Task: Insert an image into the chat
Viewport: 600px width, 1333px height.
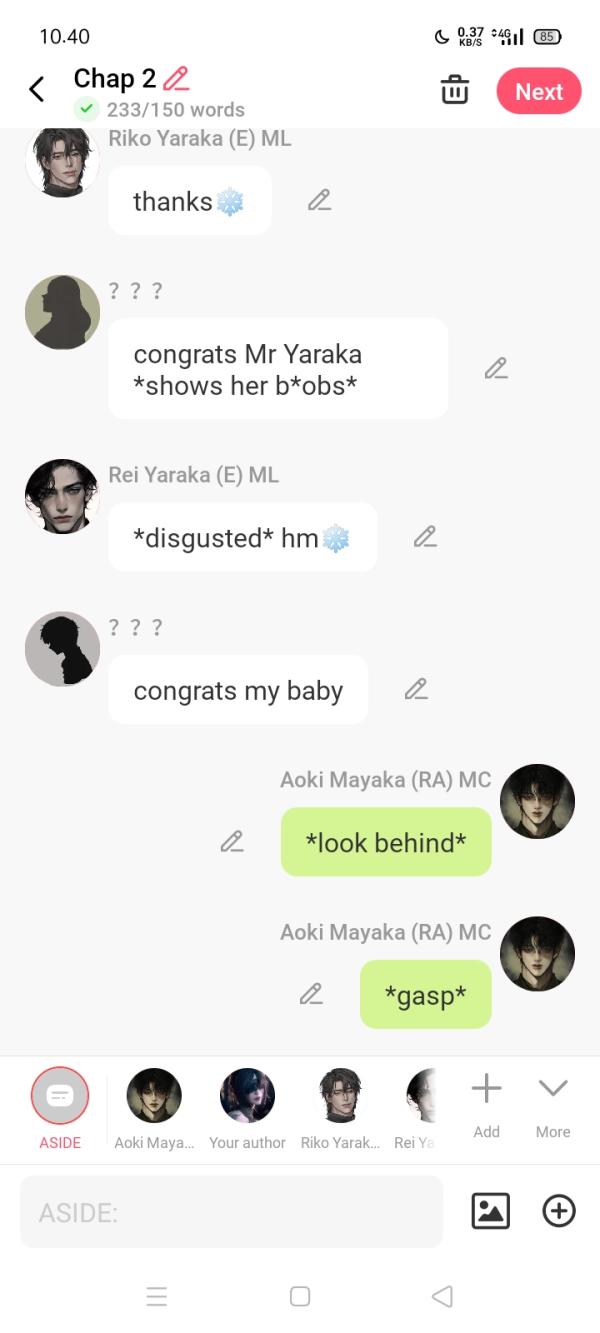Action: point(490,1211)
